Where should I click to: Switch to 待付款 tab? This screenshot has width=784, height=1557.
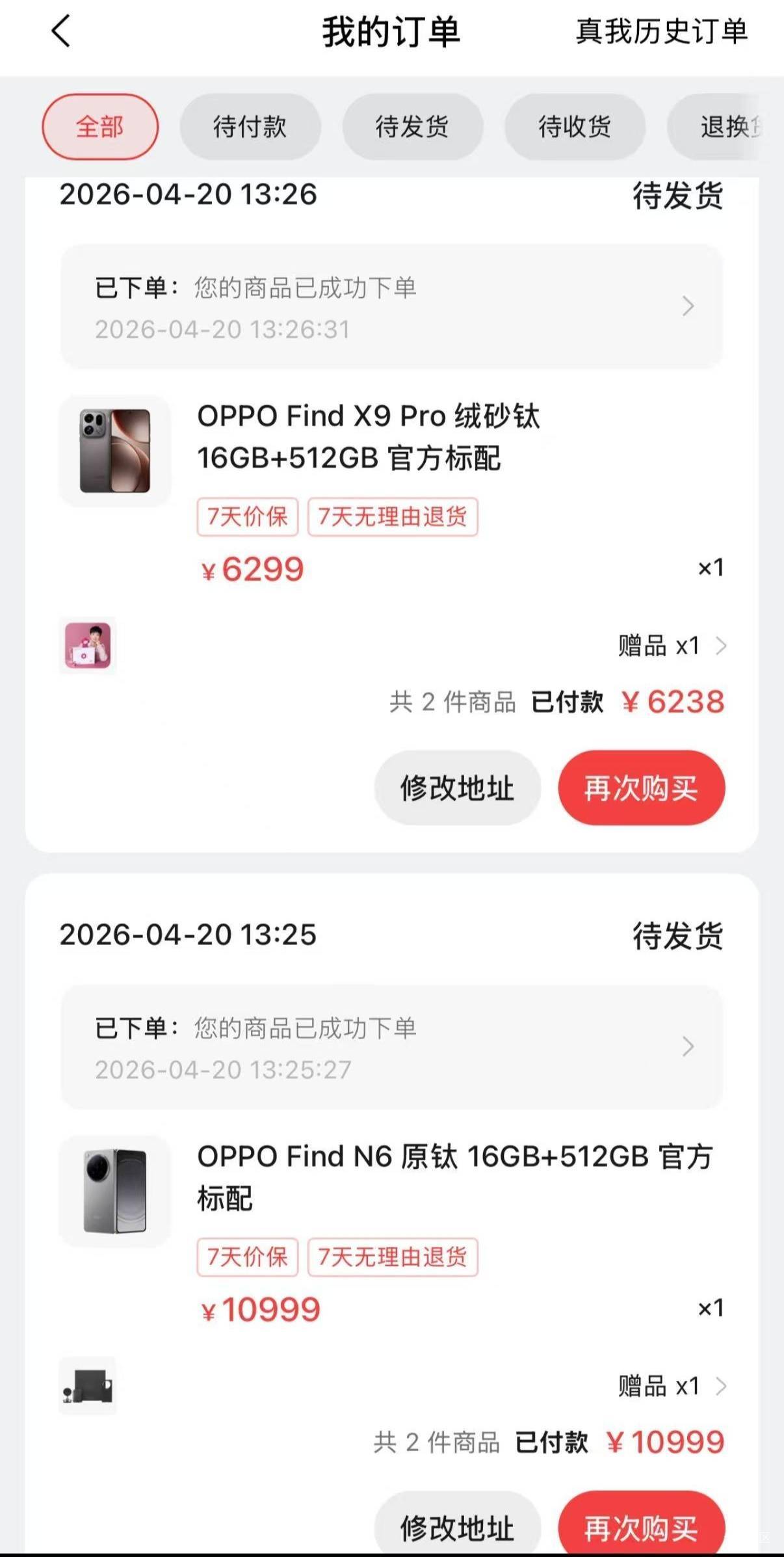pyautogui.click(x=250, y=127)
